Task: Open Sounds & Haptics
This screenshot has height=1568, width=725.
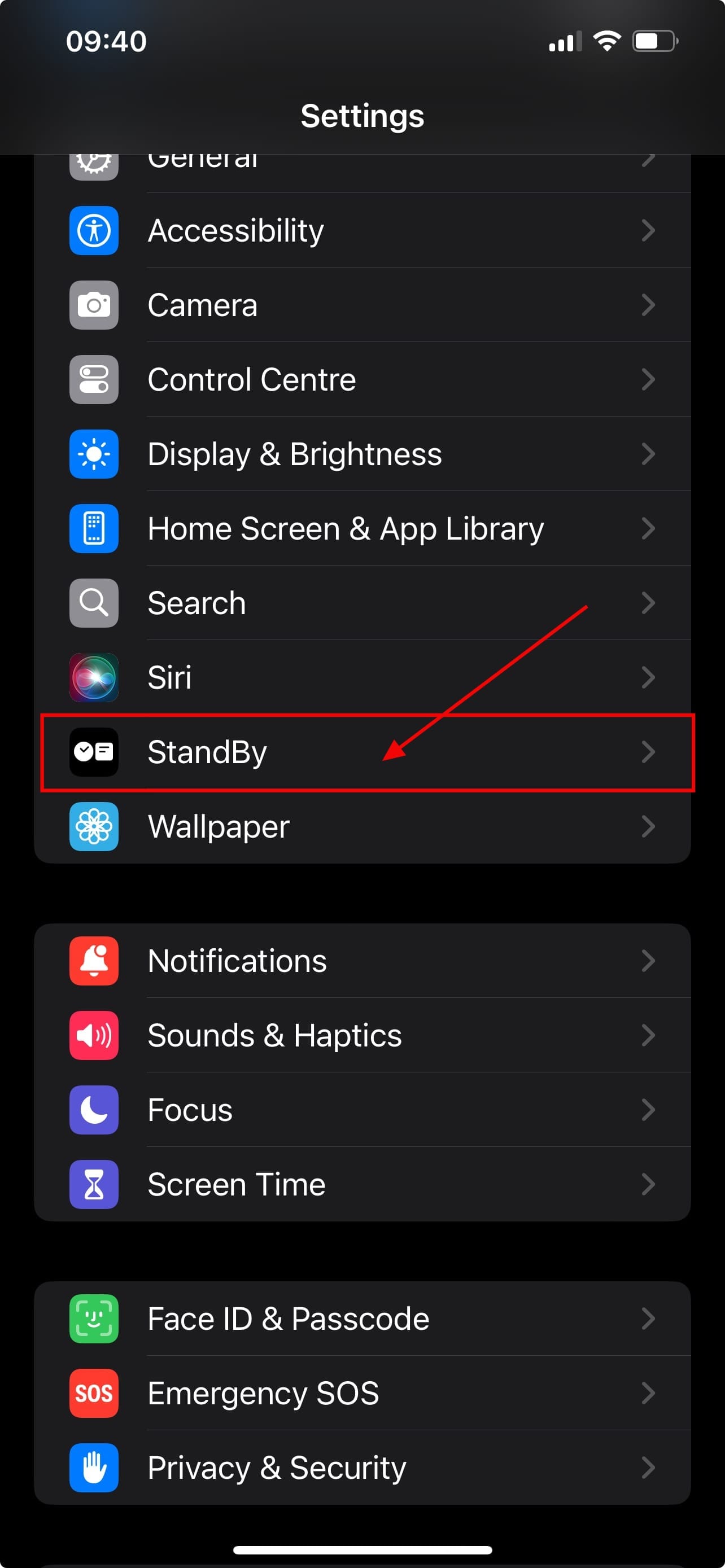Action: 361,1035
